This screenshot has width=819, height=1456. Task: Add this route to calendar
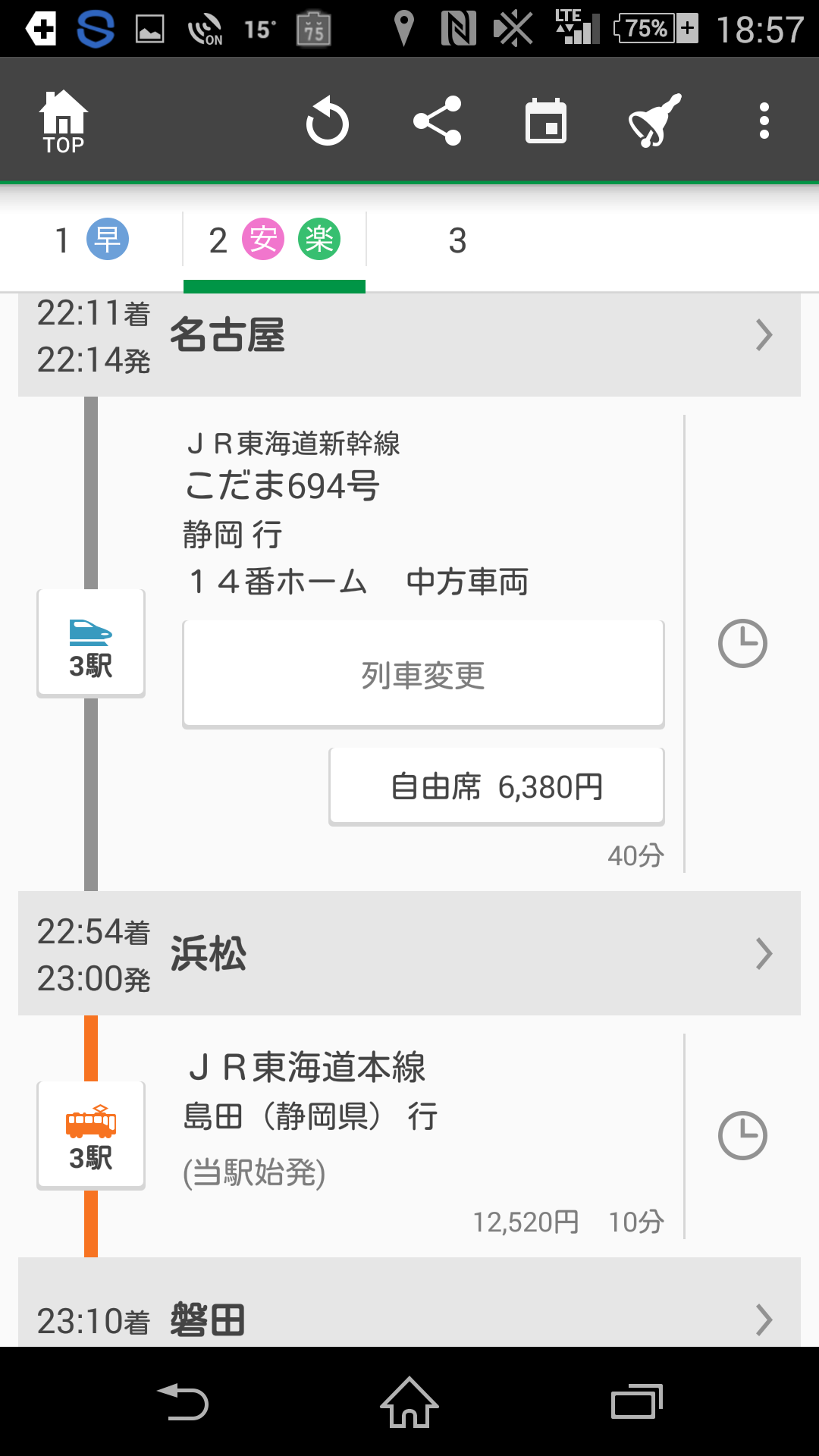[546, 121]
